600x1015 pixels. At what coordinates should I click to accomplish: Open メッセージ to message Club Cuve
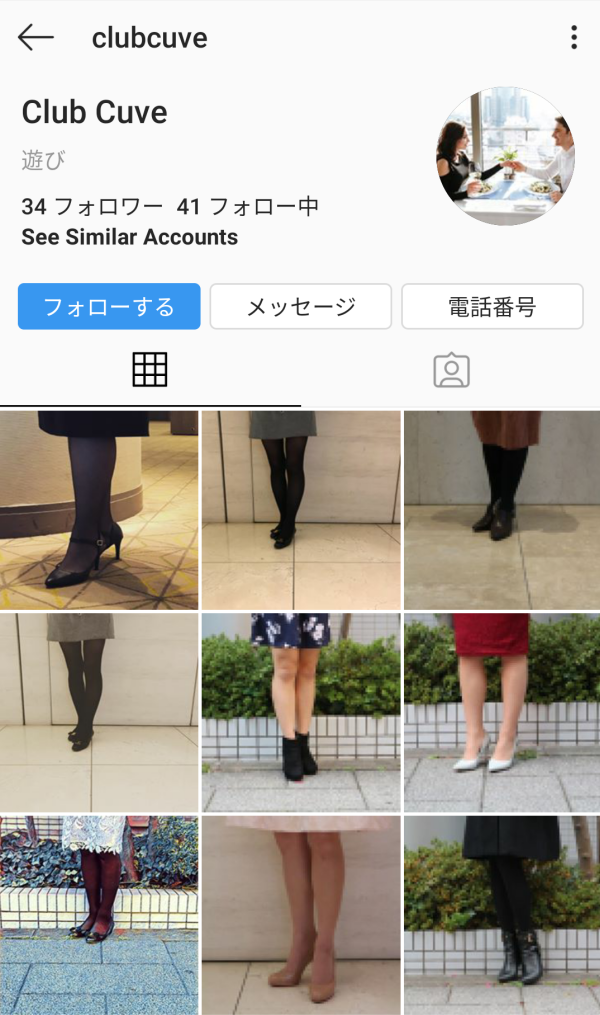[x=300, y=306]
